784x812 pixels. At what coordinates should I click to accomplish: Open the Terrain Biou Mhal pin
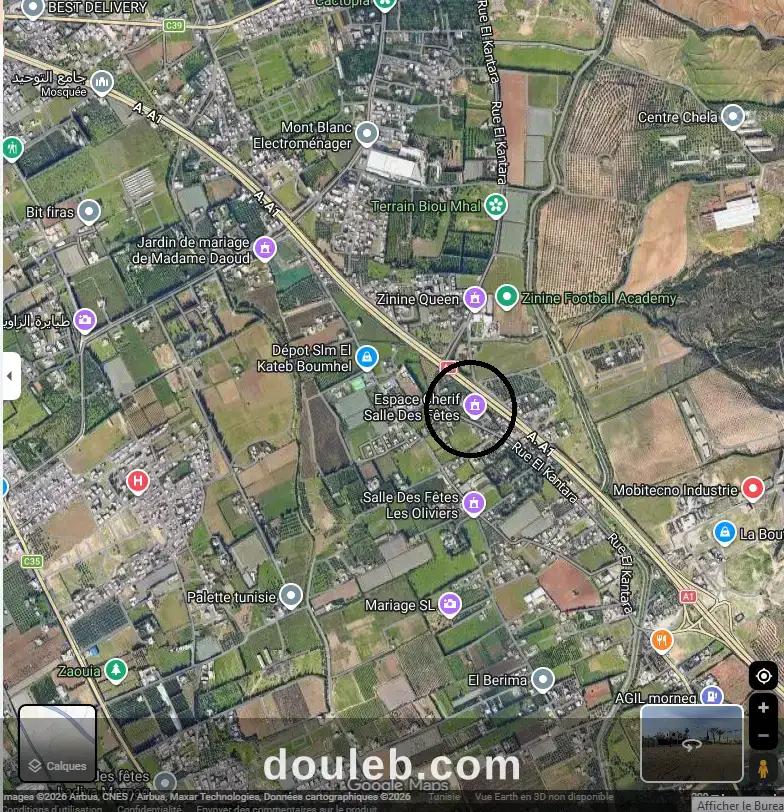pyautogui.click(x=495, y=206)
